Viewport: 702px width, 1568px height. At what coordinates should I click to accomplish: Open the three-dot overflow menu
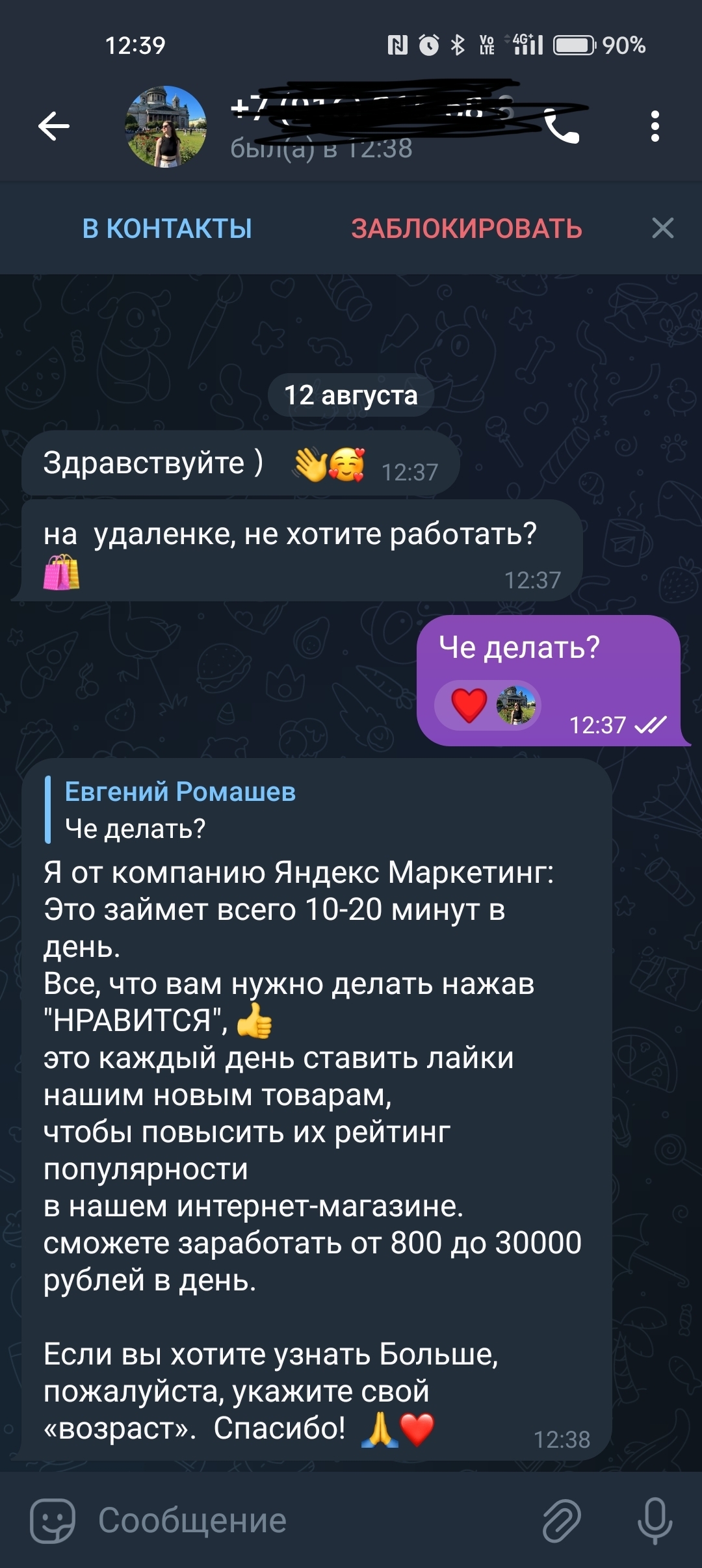tap(655, 126)
